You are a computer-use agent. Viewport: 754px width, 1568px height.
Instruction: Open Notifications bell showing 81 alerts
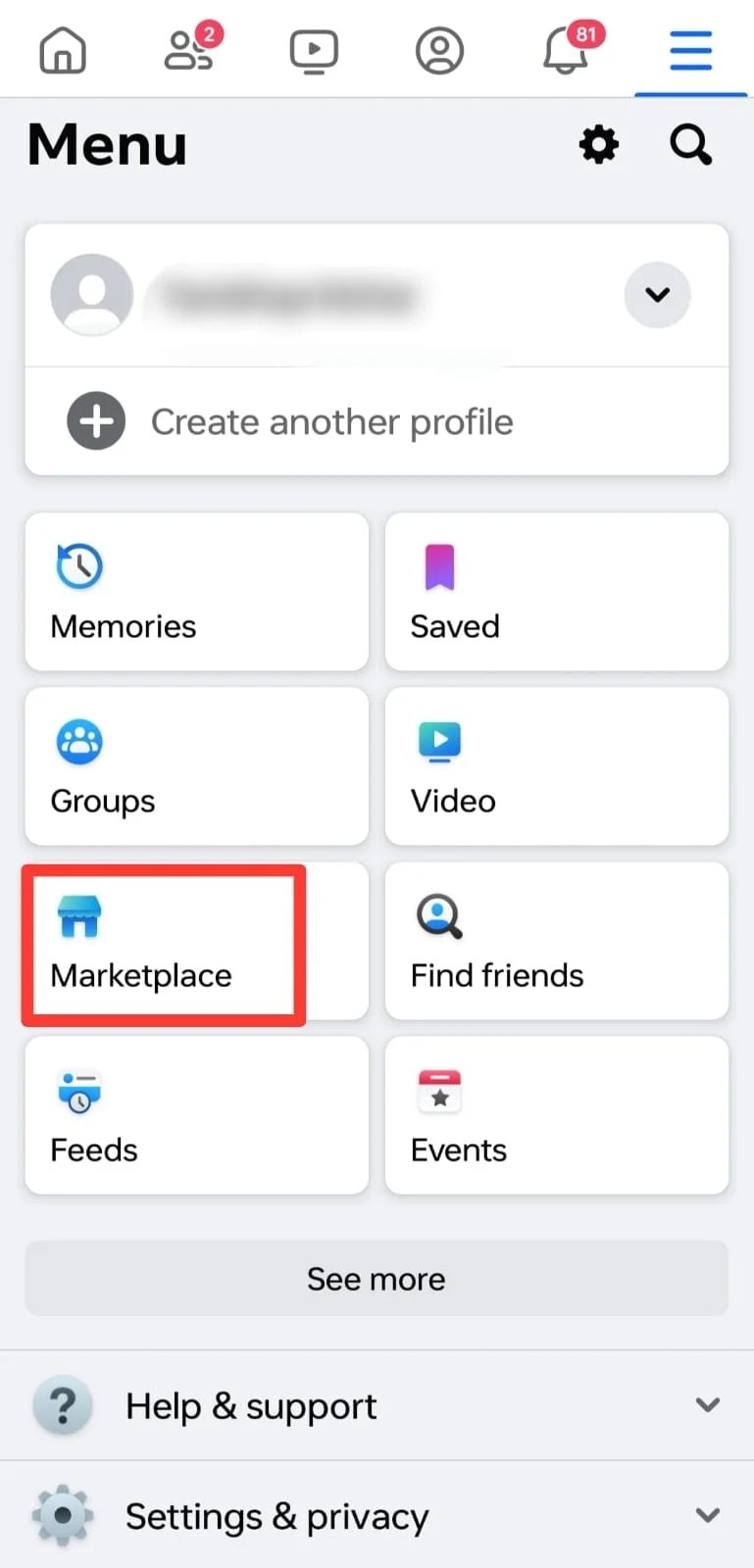tap(565, 50)
